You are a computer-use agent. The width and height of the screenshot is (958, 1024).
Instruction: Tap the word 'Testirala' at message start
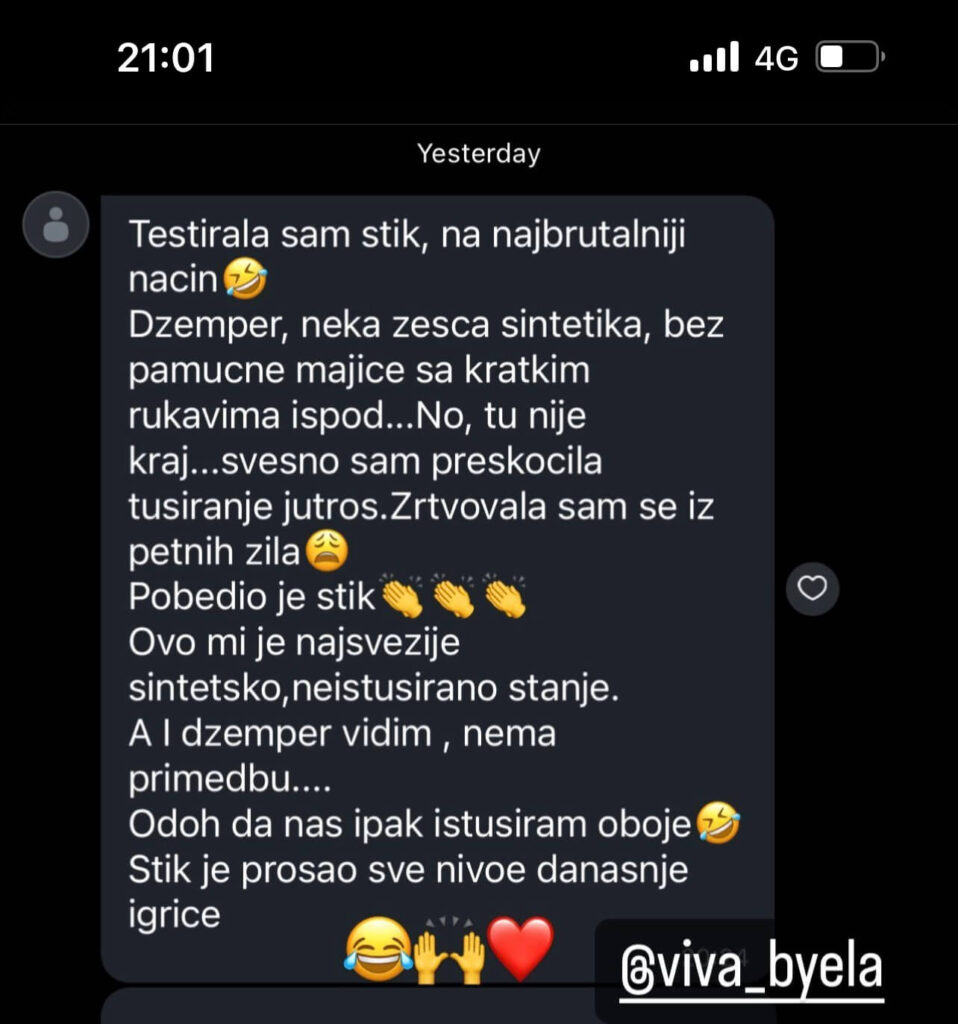(202, 234)
